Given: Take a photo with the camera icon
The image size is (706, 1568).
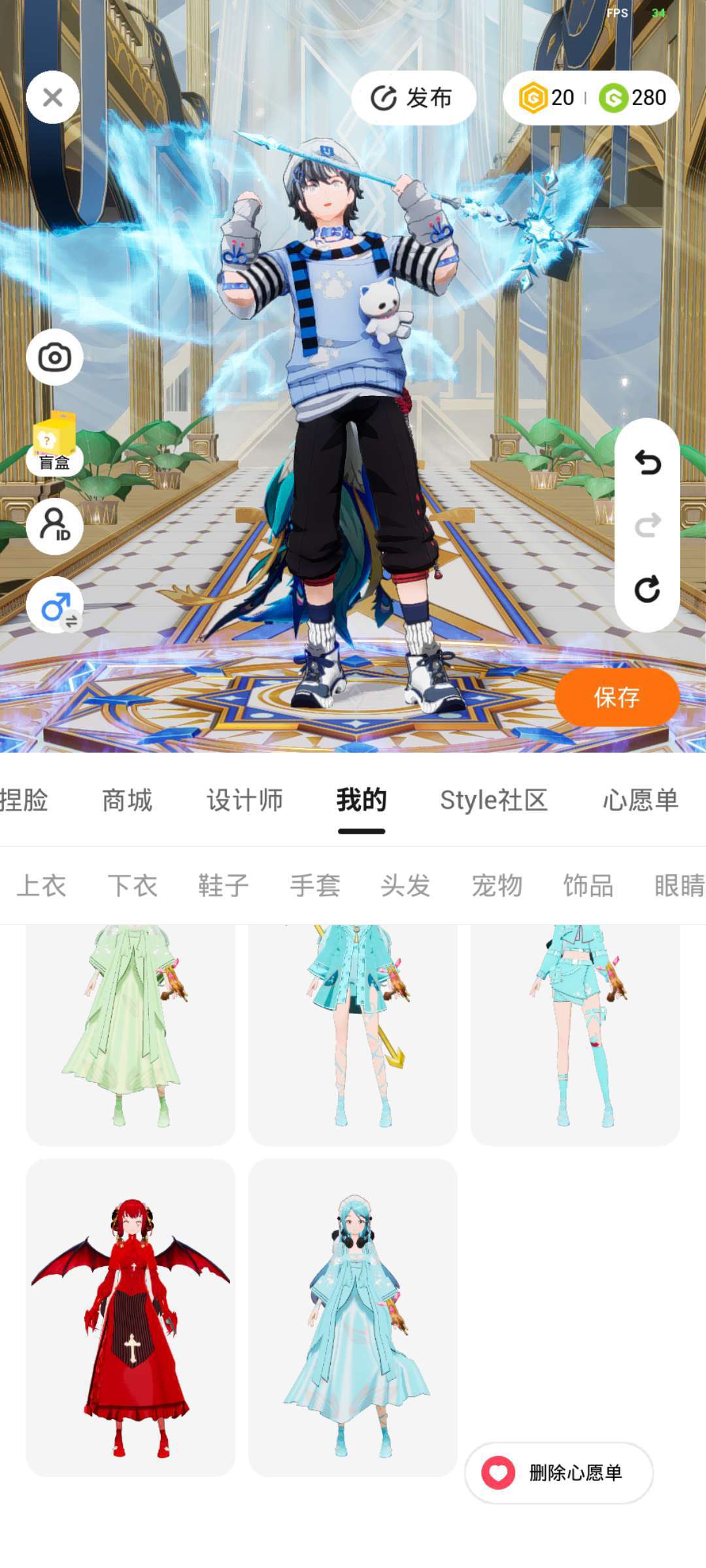Looking at the screenshot, I should (x=54, y=357).
